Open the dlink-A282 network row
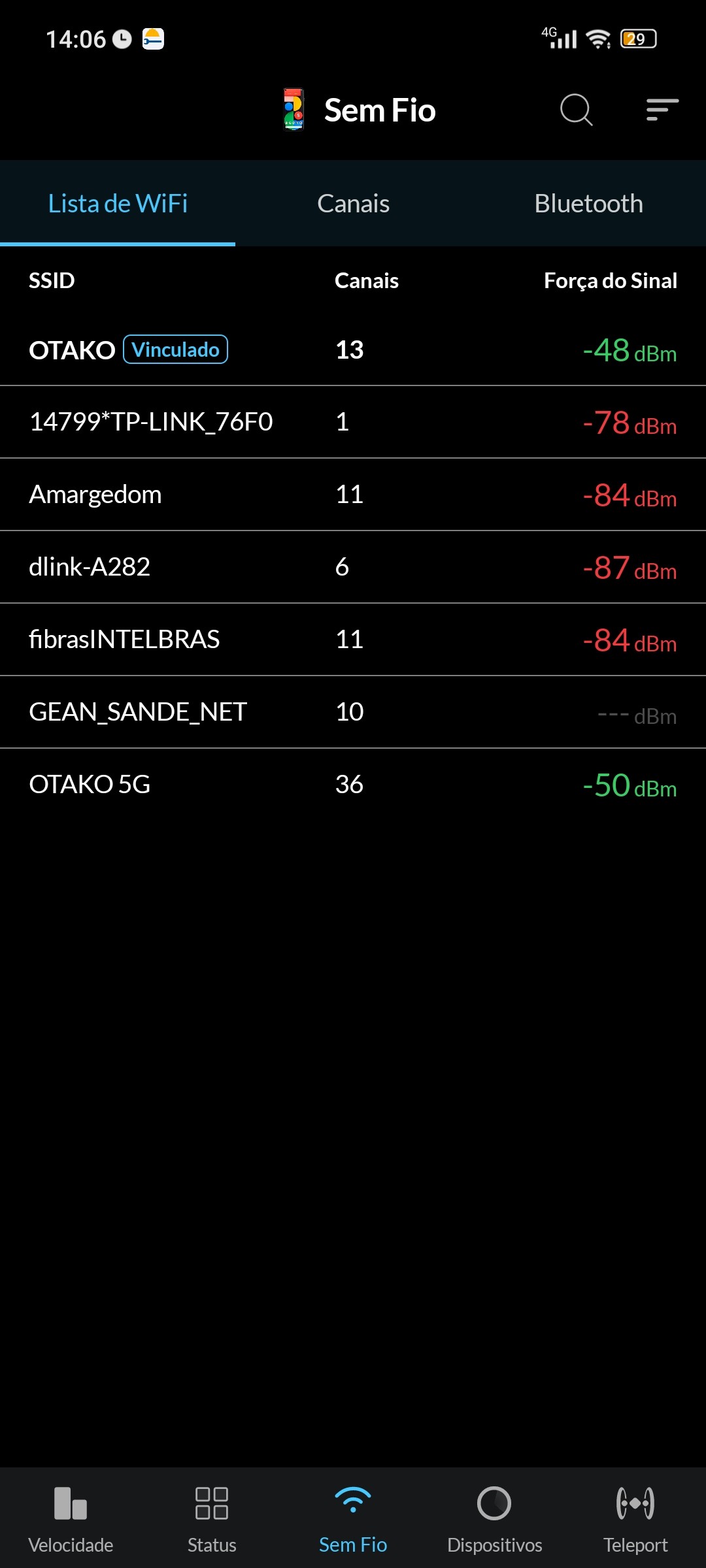 click(x=353, y=567)
